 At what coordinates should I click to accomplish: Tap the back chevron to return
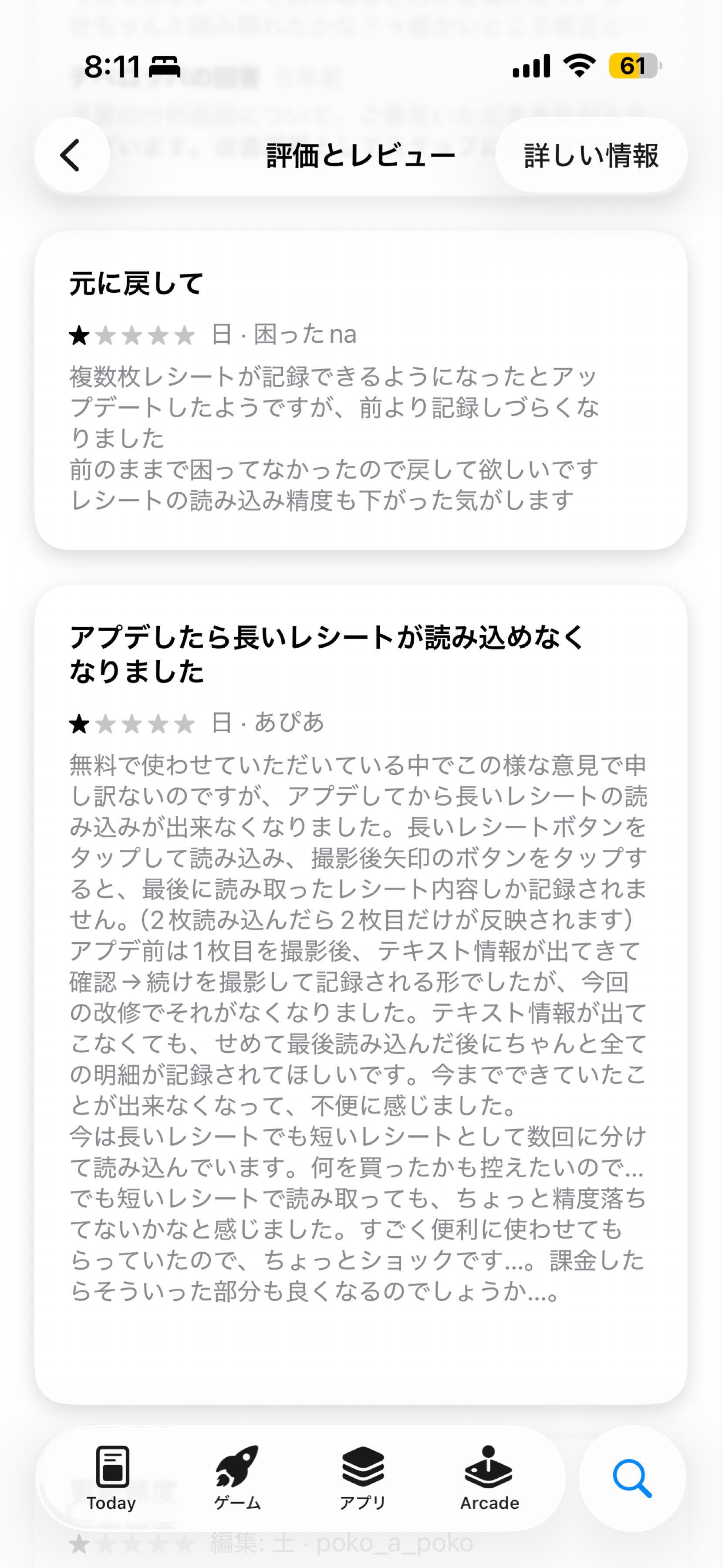tap(71, 155)
